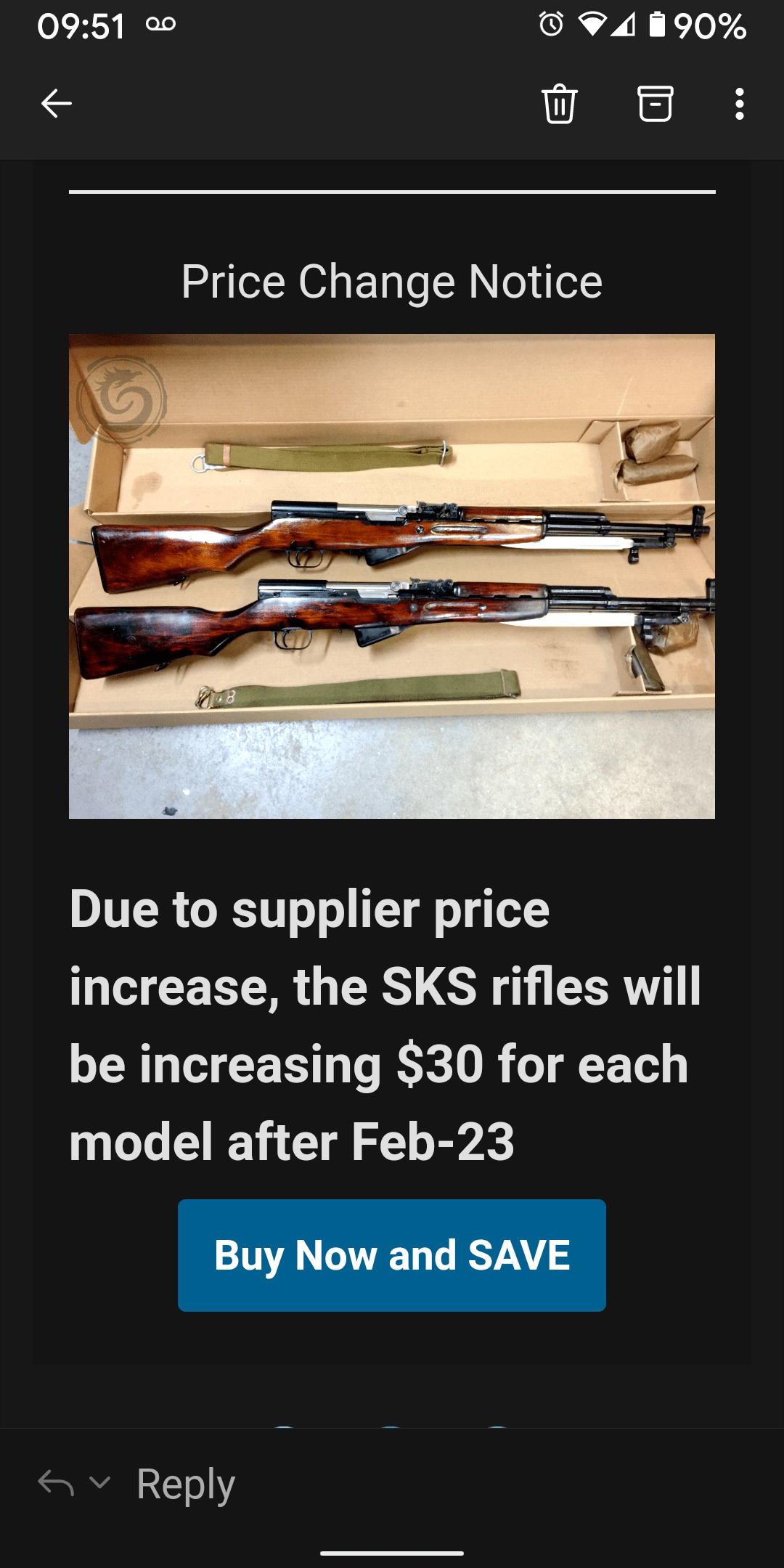
Task: Tap the alarm clock status icon
Action: (552, 24)
